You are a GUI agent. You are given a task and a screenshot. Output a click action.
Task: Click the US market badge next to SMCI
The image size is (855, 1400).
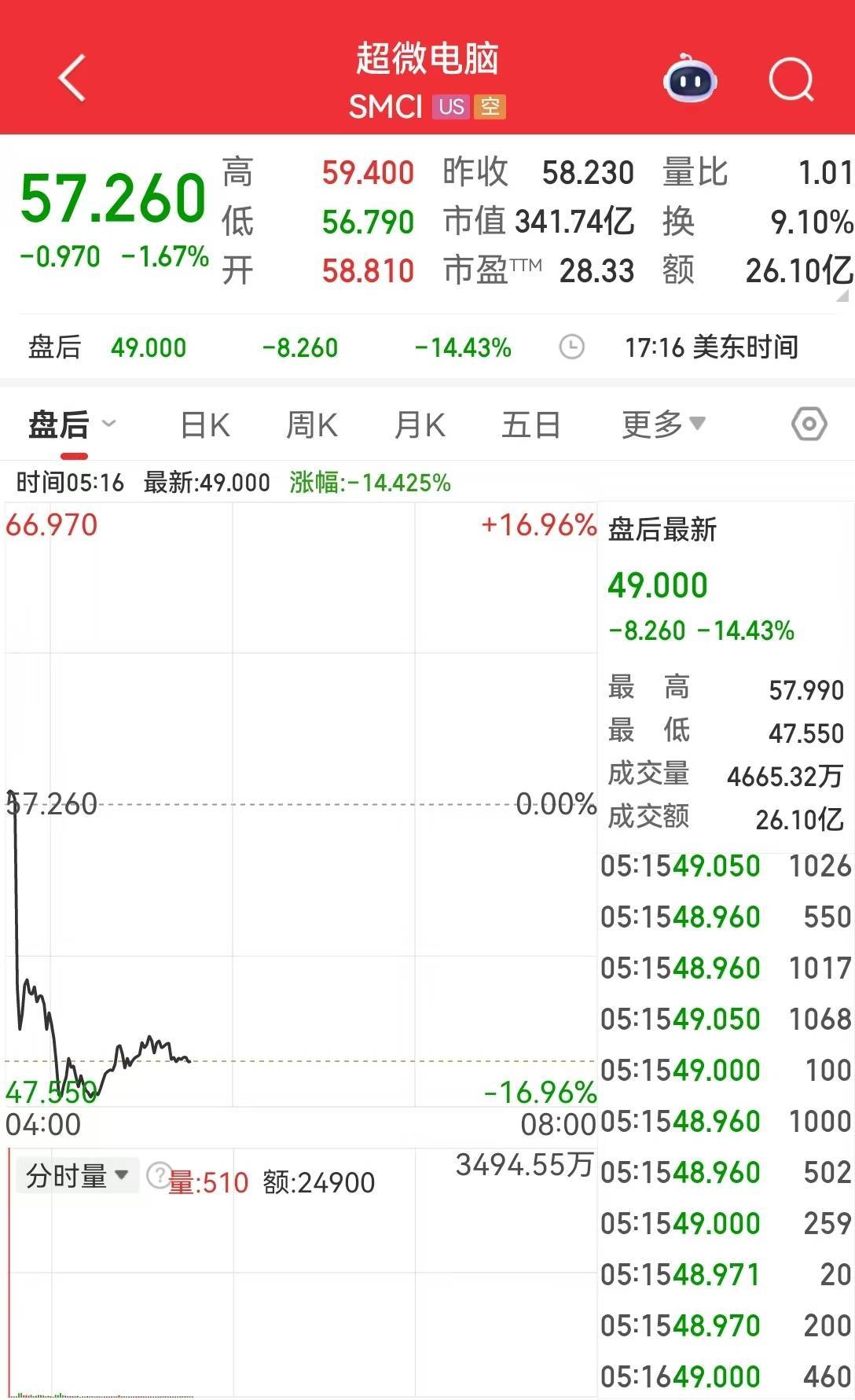(450, 106)
